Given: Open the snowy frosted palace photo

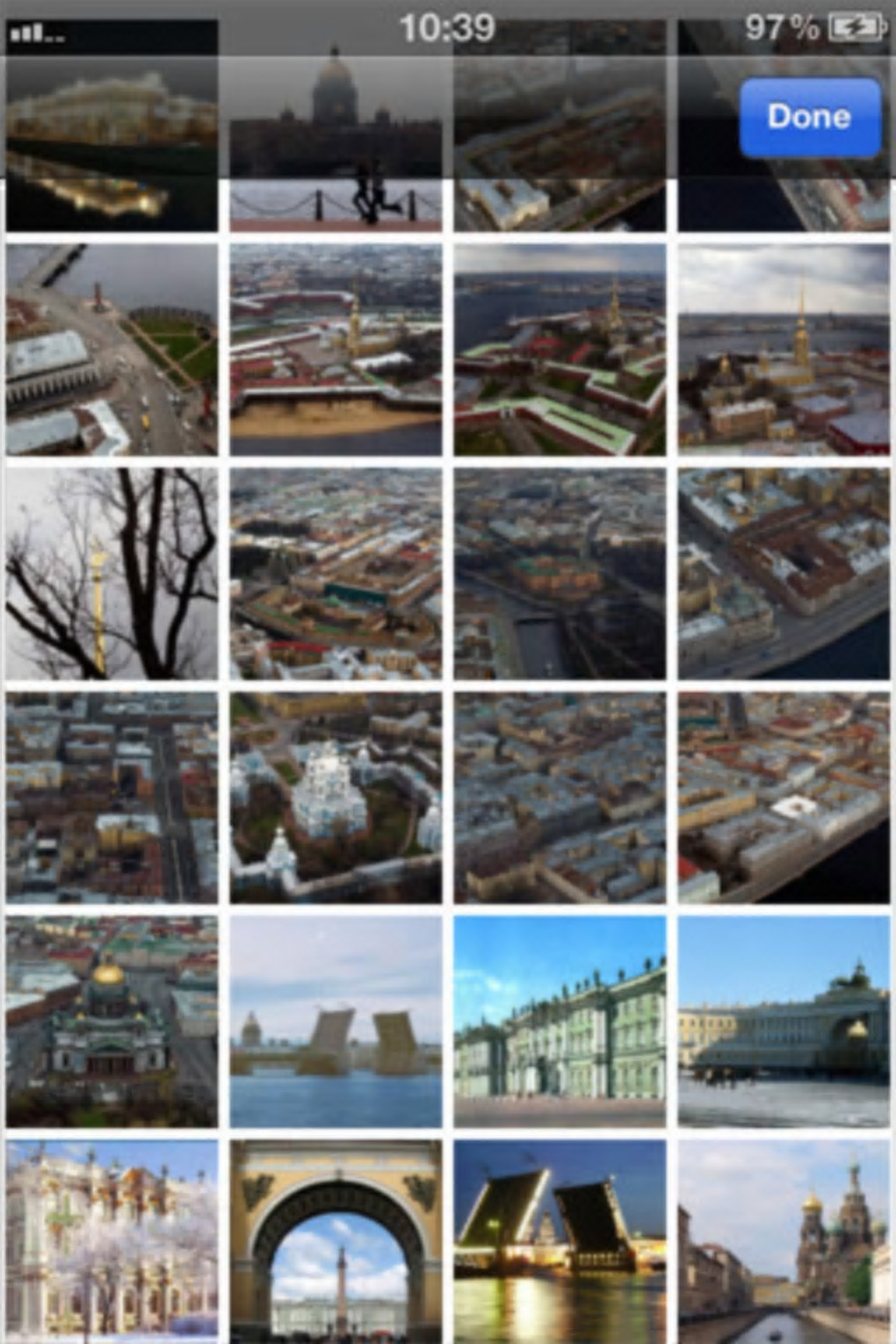Looking at the screenshot, I should (112, 1240).
